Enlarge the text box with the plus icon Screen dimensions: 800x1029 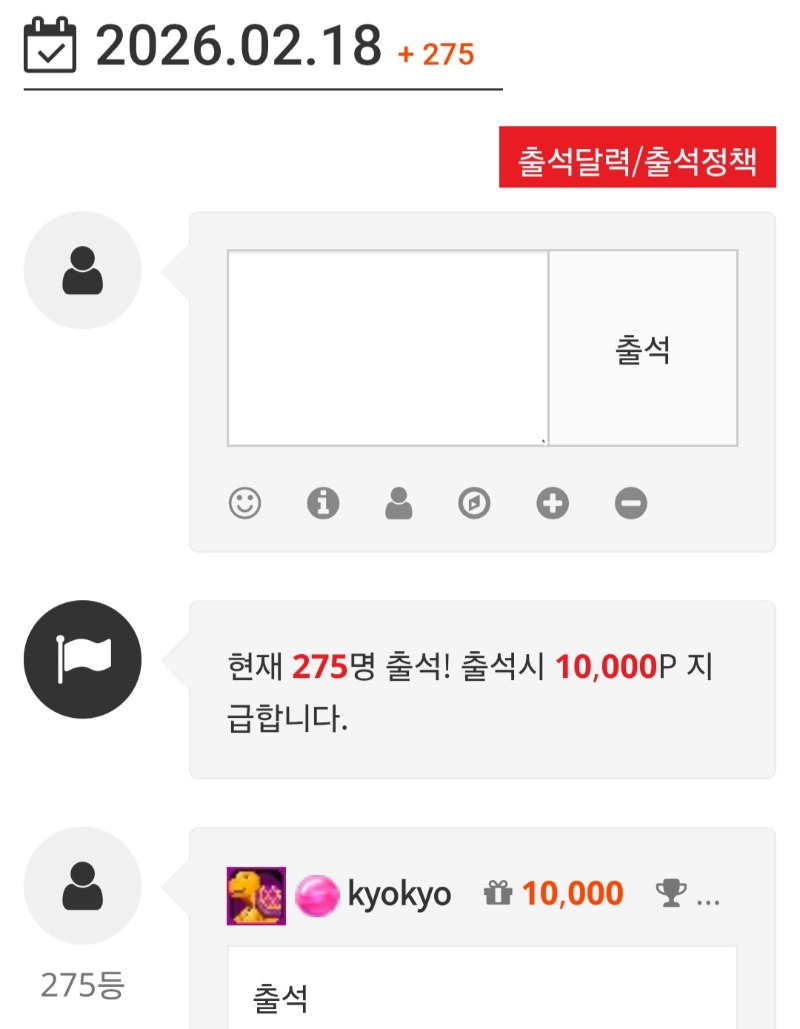(x=552, y=503)
